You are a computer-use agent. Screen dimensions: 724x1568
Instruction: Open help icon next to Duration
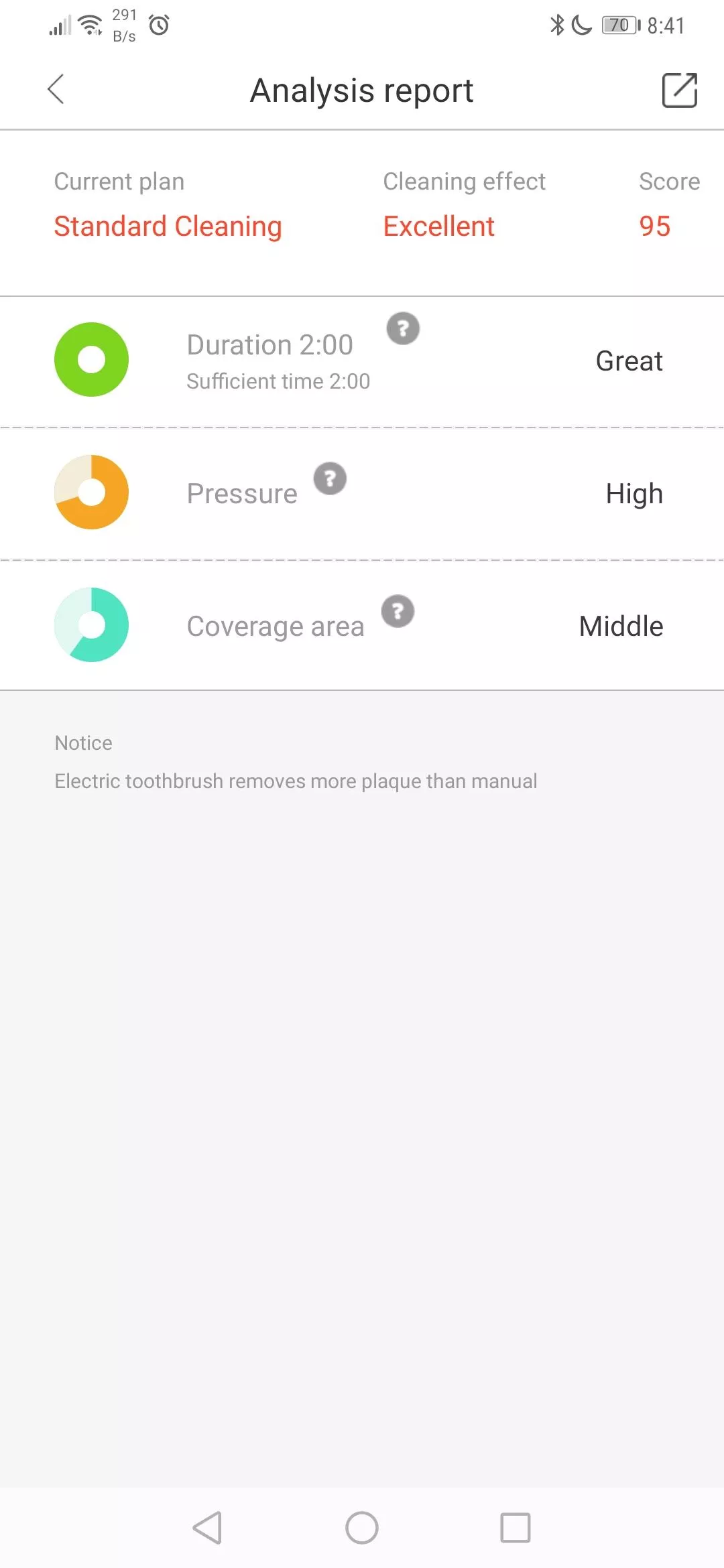pos(403,328)
